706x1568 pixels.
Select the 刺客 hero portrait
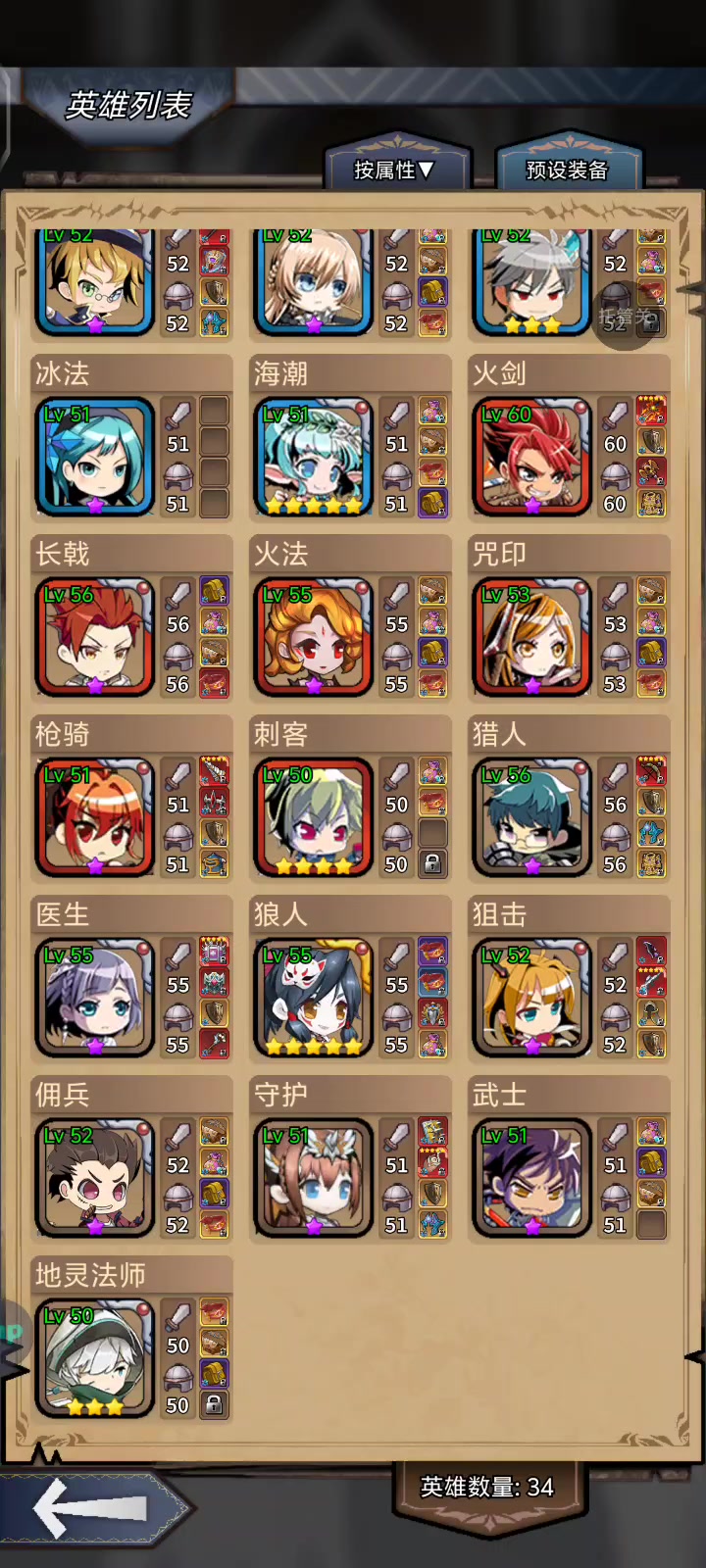point(314,817)
